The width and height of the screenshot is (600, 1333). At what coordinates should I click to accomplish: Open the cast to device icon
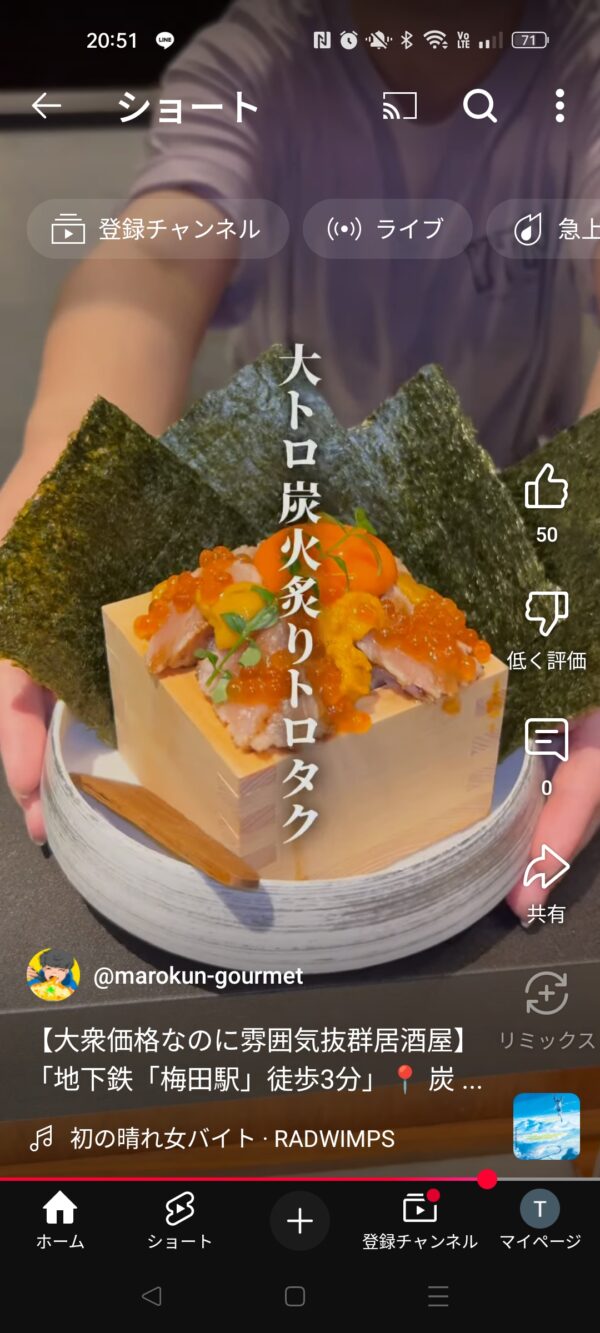point(400,106)
